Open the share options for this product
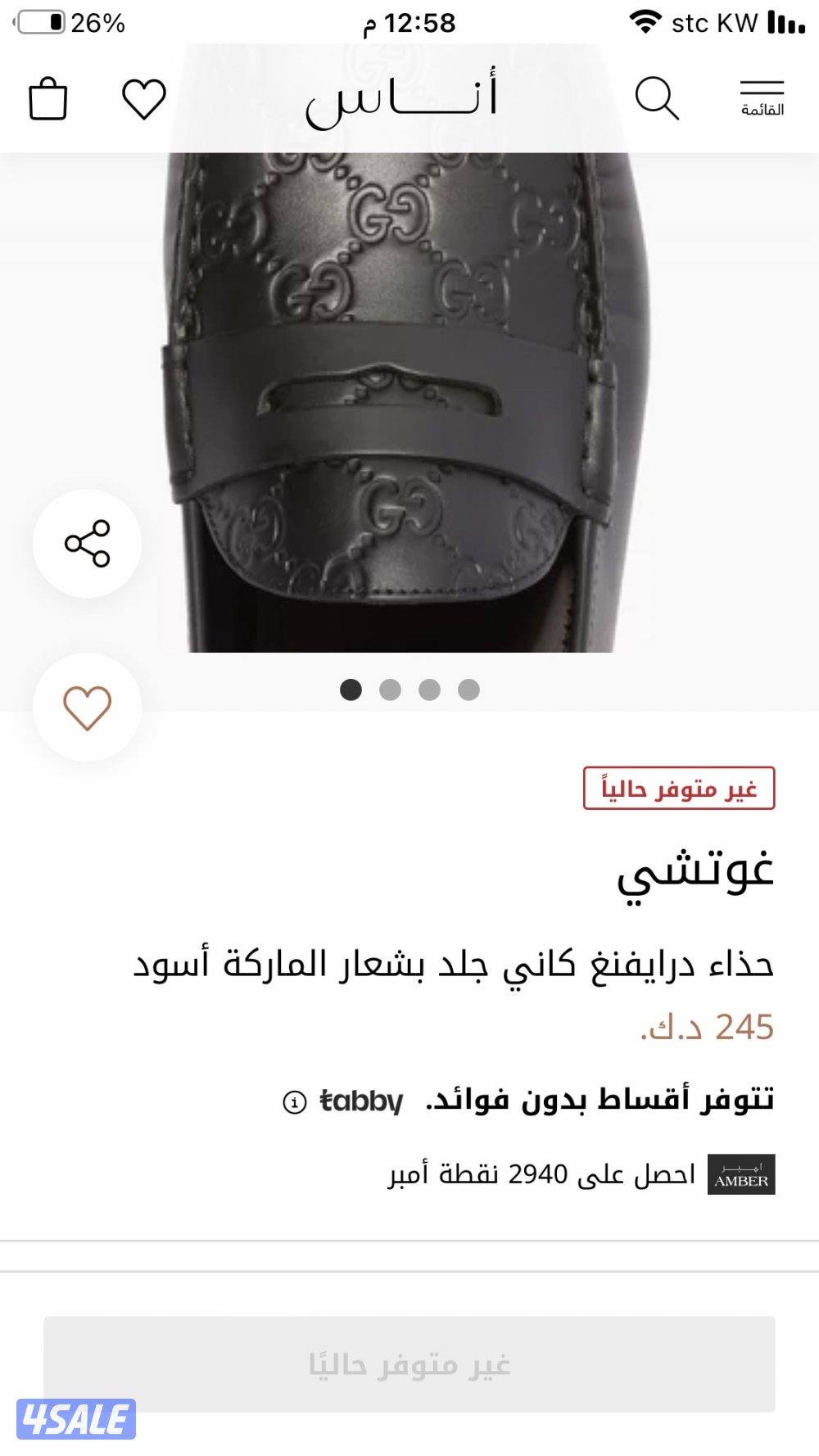Screen dimensions: 819x1456 point(86,543)
